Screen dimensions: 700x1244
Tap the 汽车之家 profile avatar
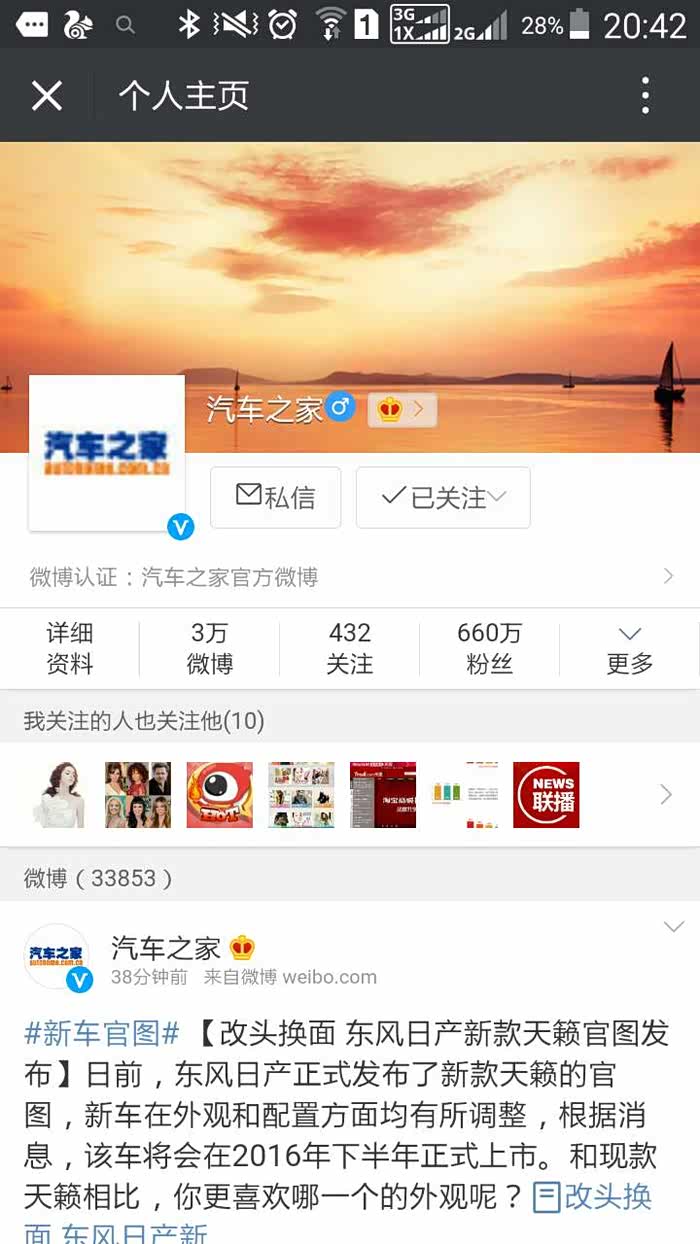[107, 453]
